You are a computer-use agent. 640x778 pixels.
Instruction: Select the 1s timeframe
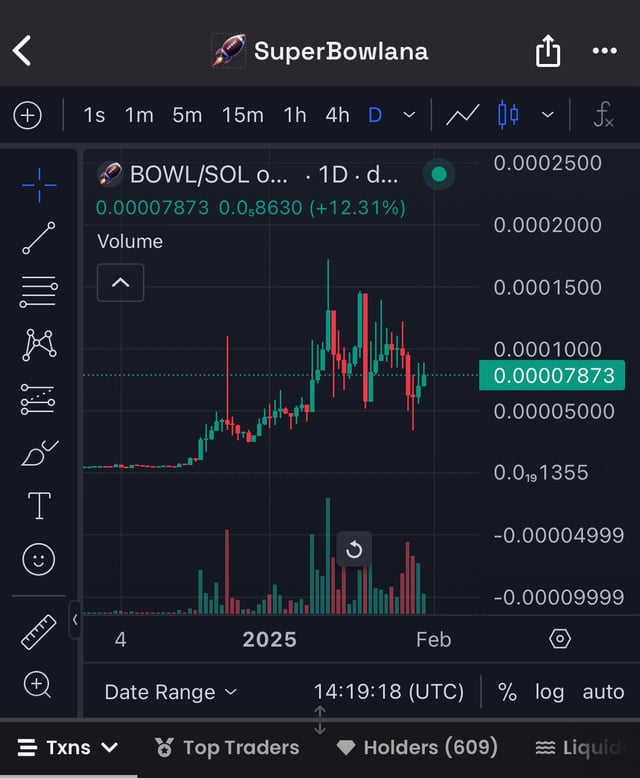(94, 115)
